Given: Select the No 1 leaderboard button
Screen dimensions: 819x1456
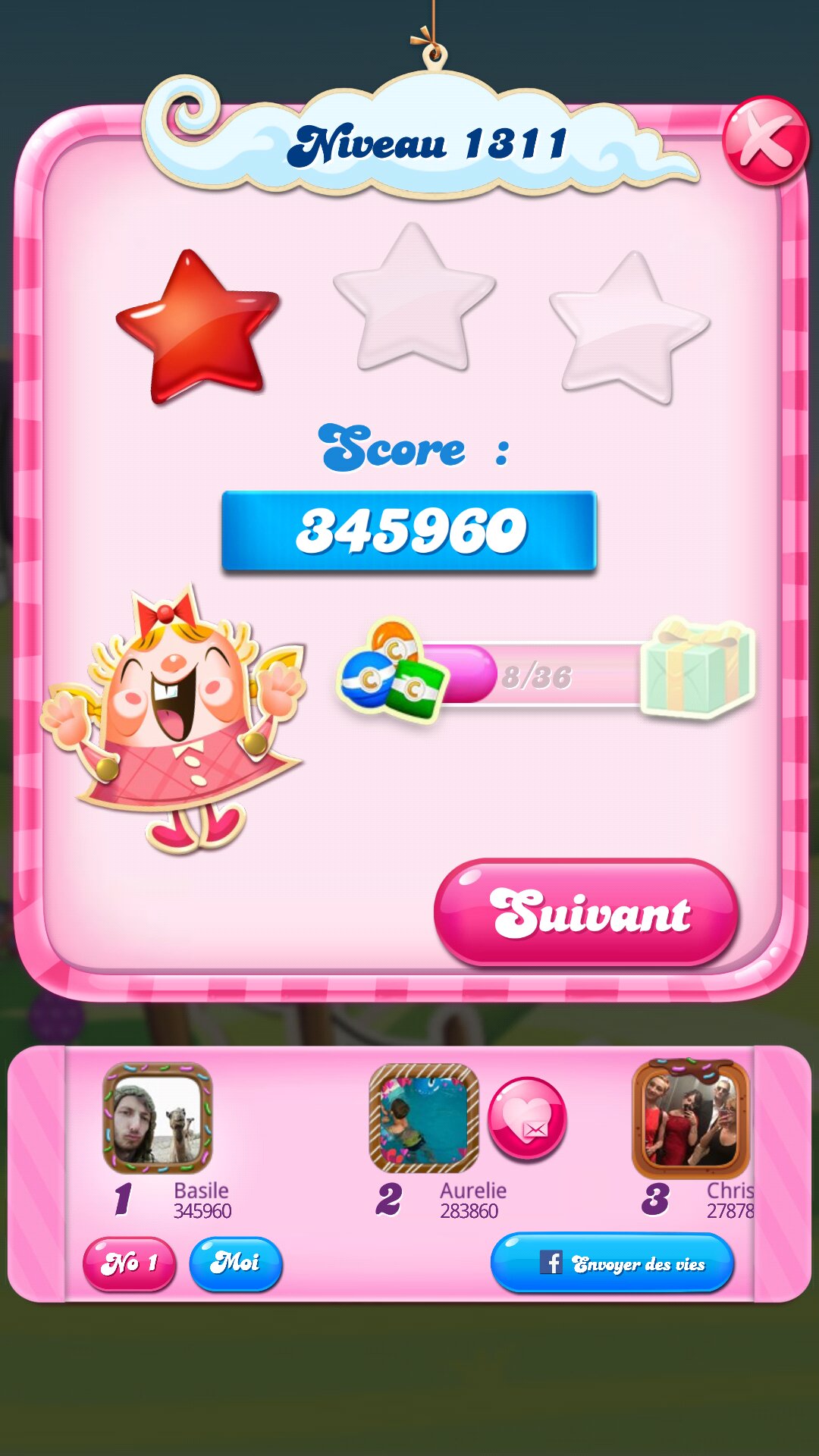Looking at the screenshot, I should [x=129, y=1263].
